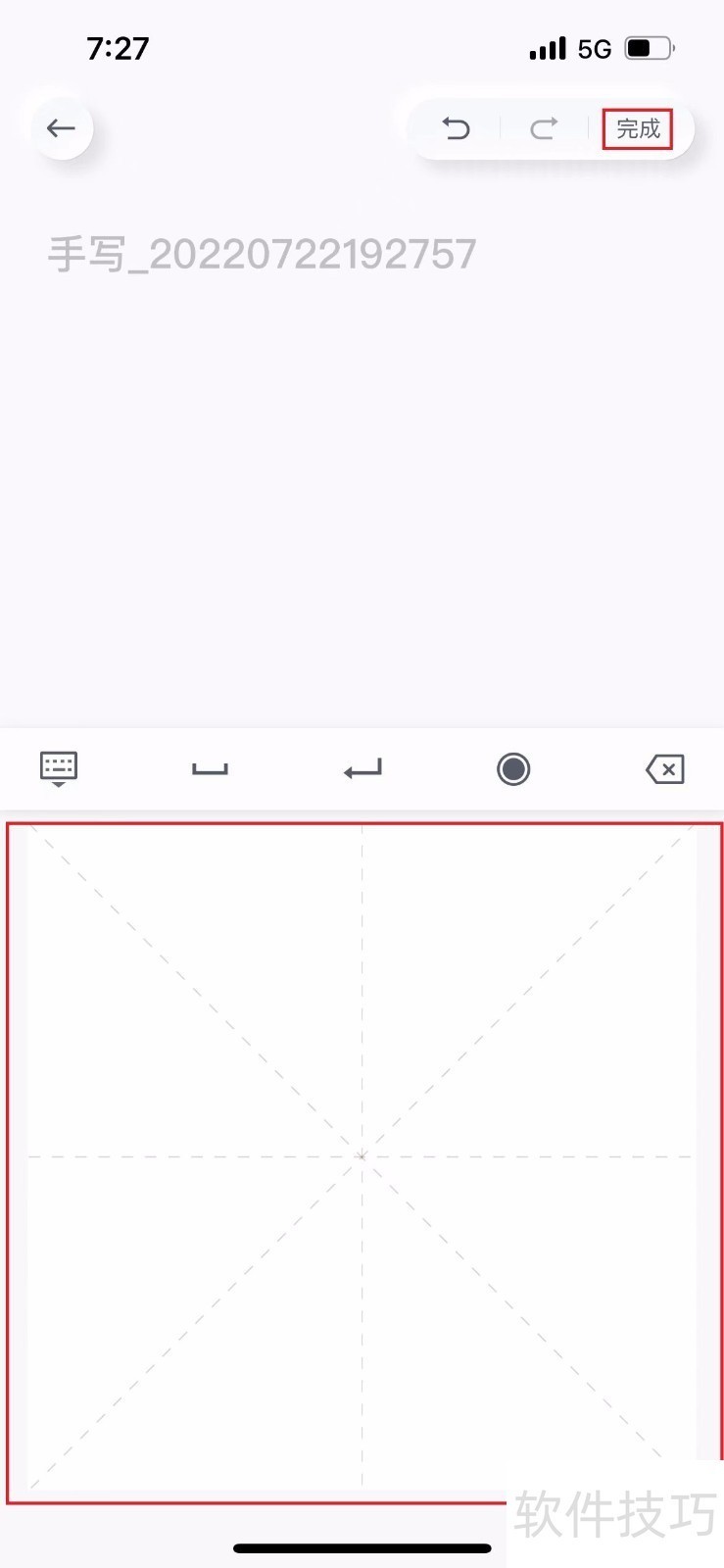
Task: Delete the last character with backspace
Action: click(665, 769)
